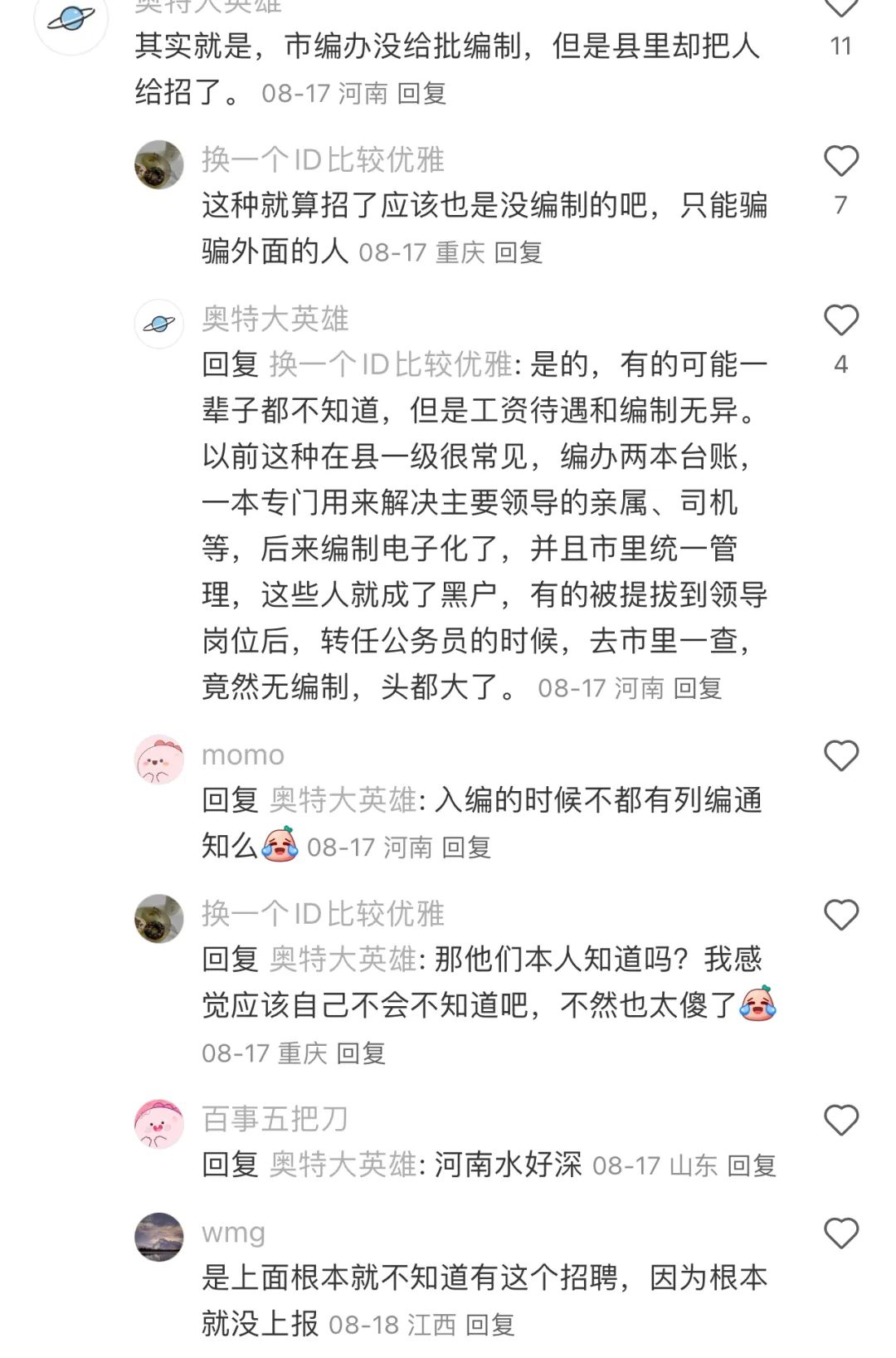
Task: Reply to comment 只能骗骗外面的人
Action: [519, 252]
